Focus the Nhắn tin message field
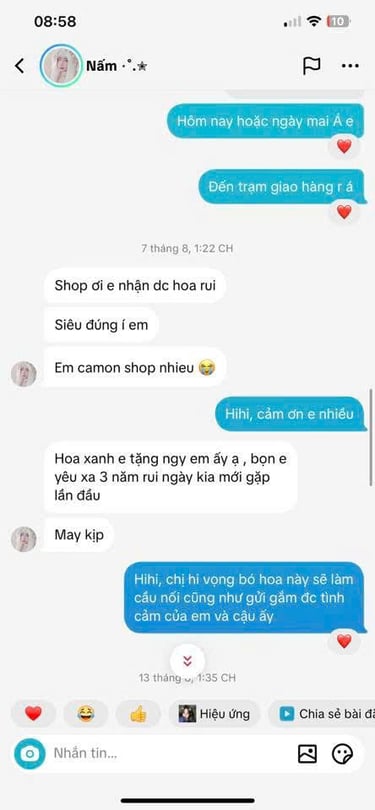 pyautogui.click(x=170, y=754)
